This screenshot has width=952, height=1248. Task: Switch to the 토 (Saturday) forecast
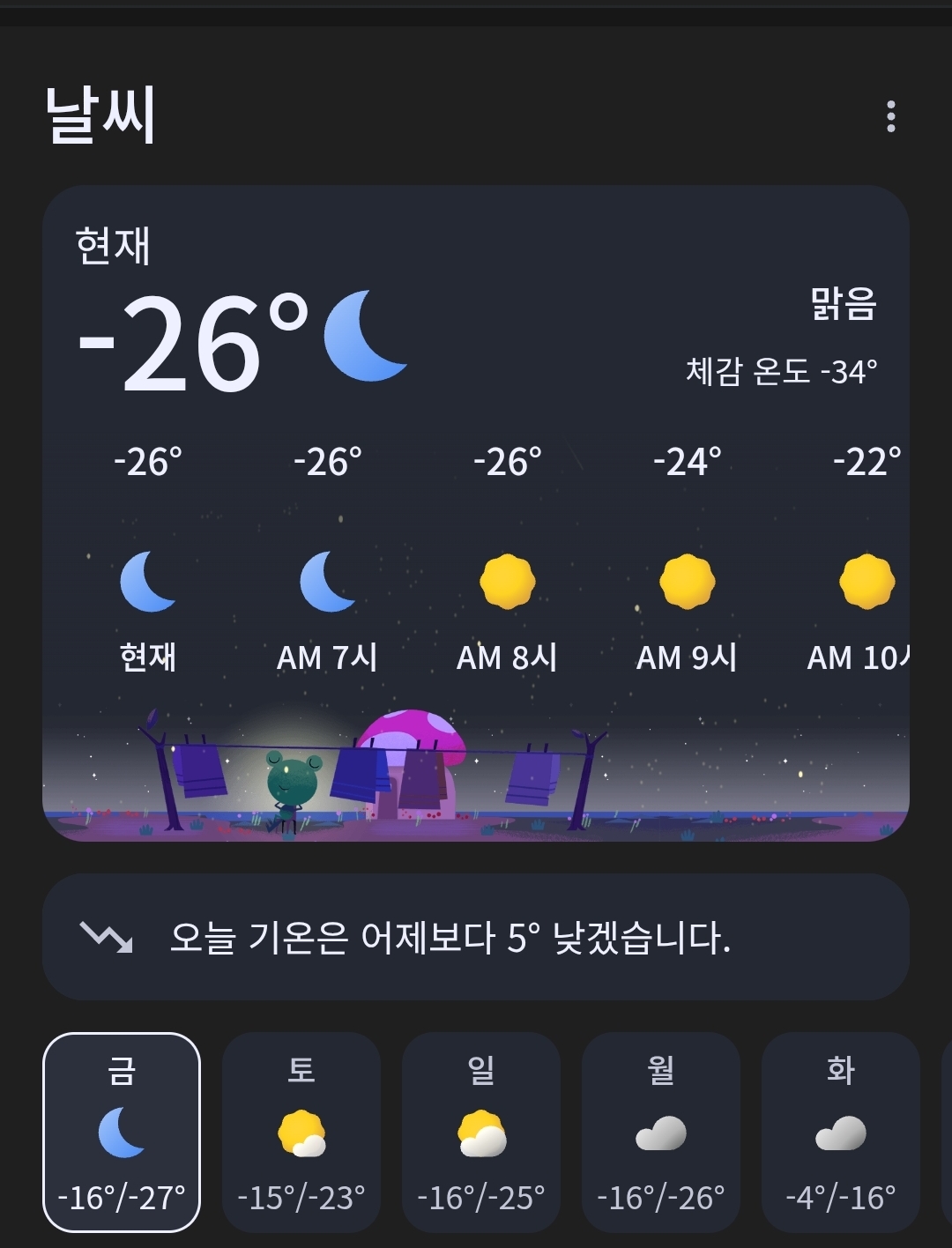coord(301,1132)
